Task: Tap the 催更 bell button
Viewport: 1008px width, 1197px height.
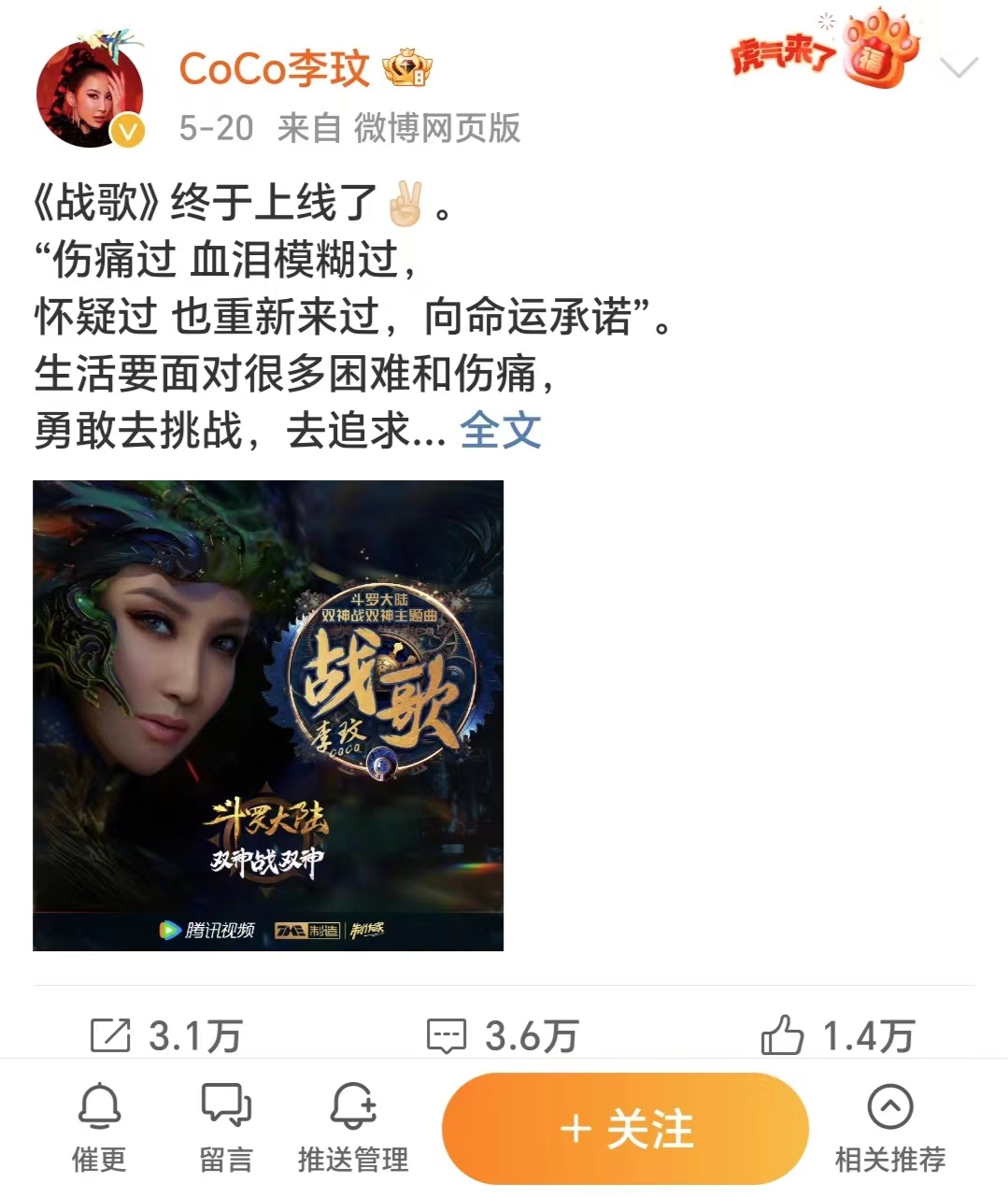Action: click(99, 1126)
